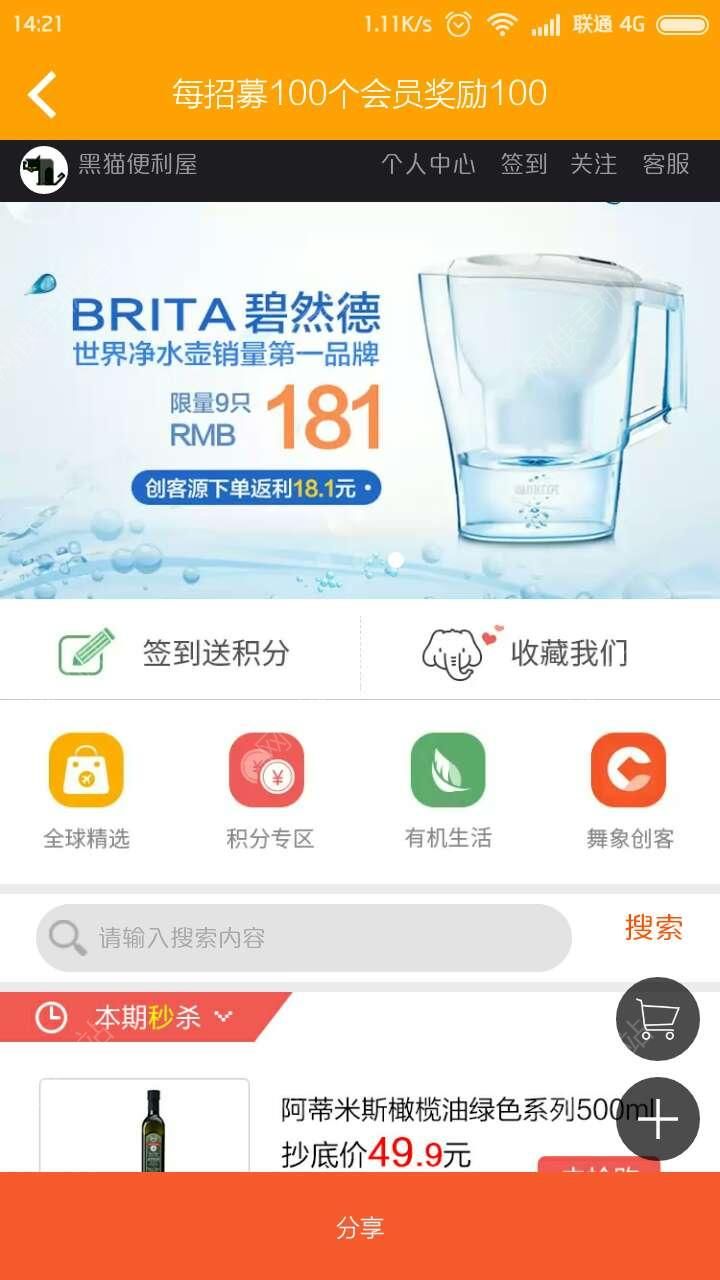This screenshot has width=720, height=1280.
Task: Go back with the header arrow
Action: coord(42,95)
